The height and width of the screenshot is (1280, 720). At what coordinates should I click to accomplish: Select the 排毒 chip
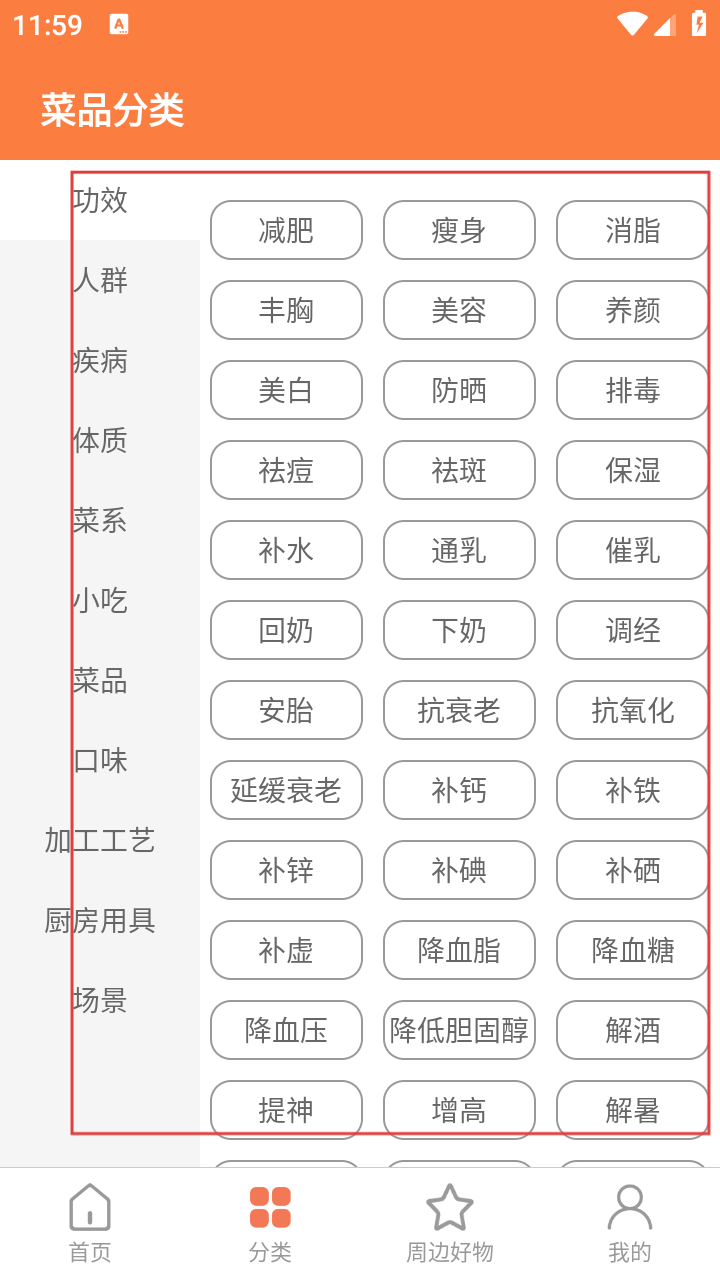[632, 390]
